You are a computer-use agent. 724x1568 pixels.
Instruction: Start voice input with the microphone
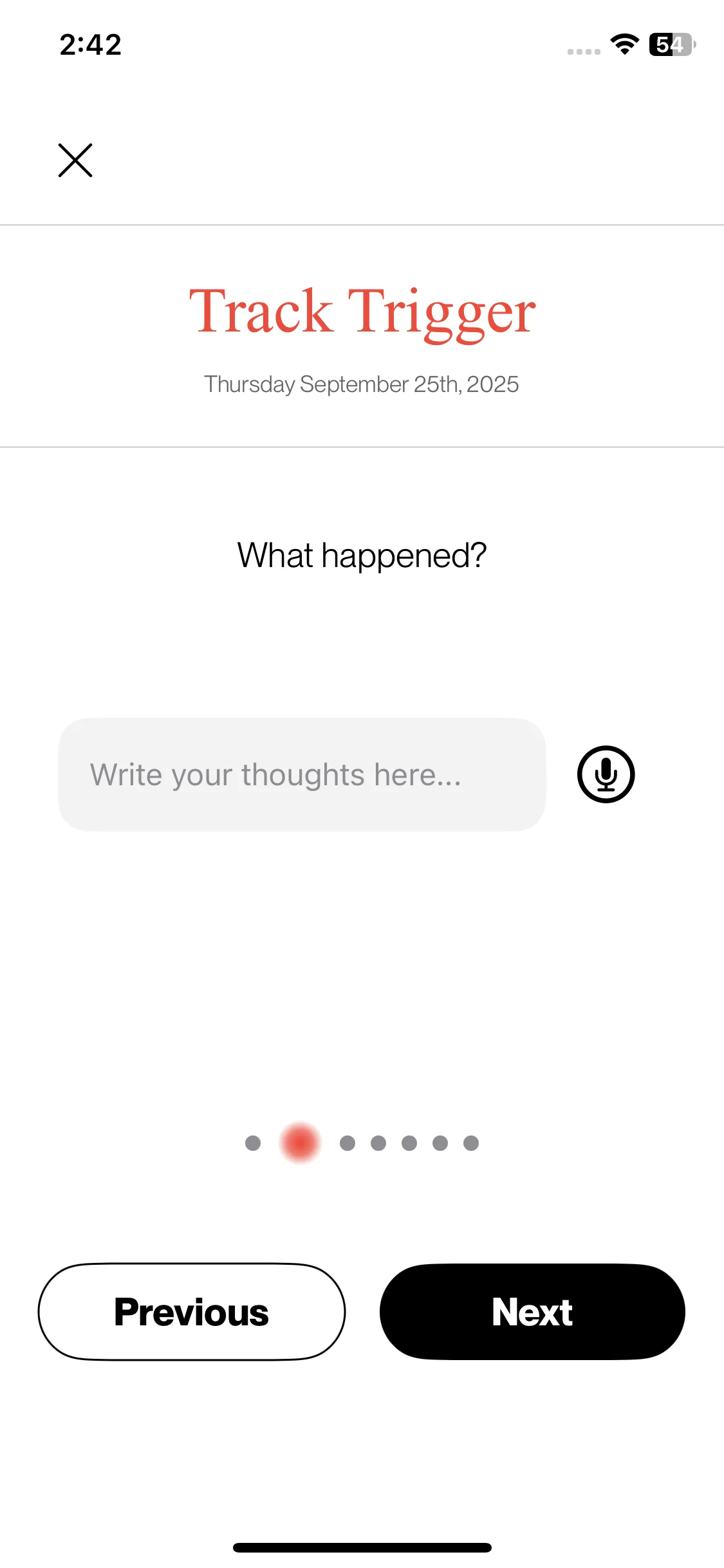pyautogui.click(x=606, y=774)
